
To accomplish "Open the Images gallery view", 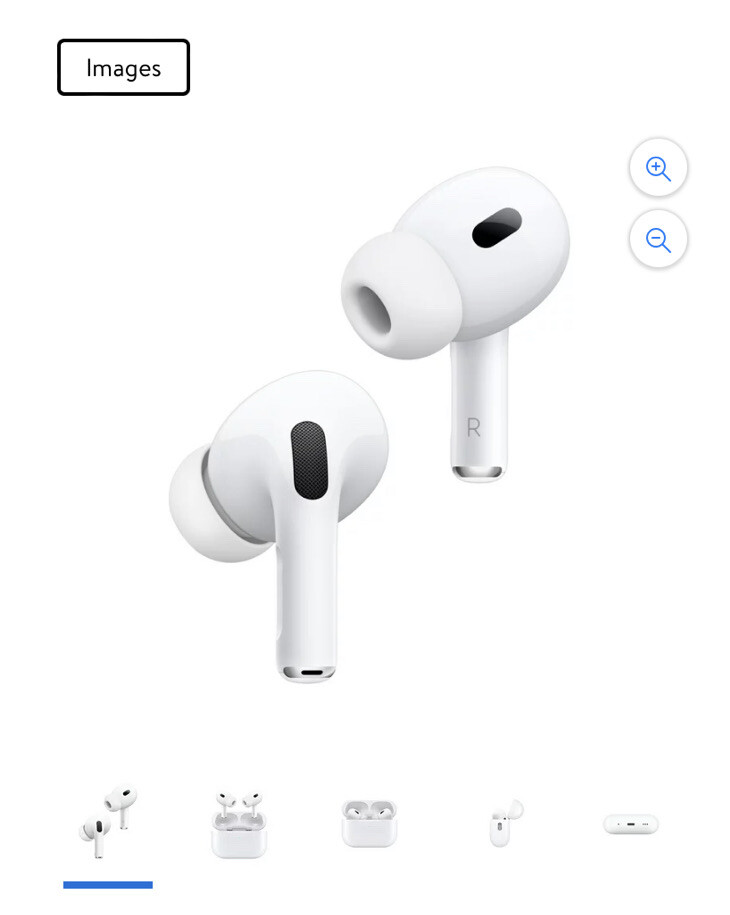I will (x=123, y=67).
